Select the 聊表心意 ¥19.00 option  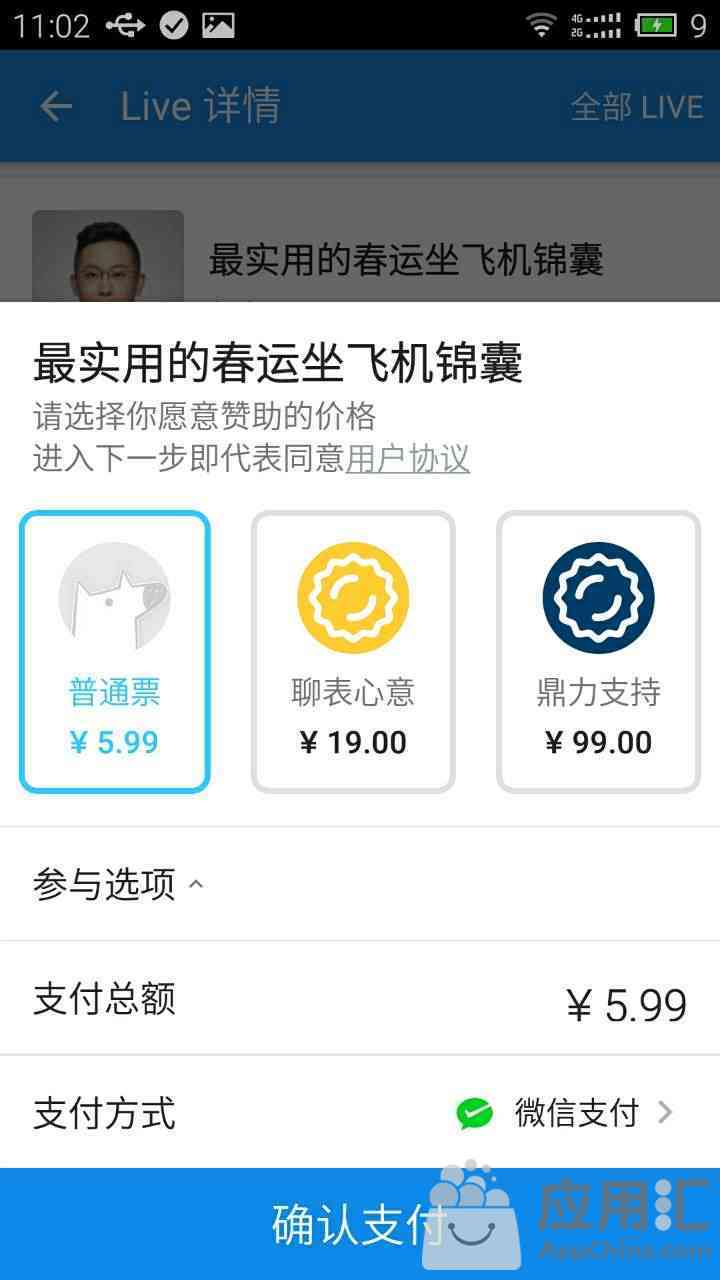[x=353, y=652]
